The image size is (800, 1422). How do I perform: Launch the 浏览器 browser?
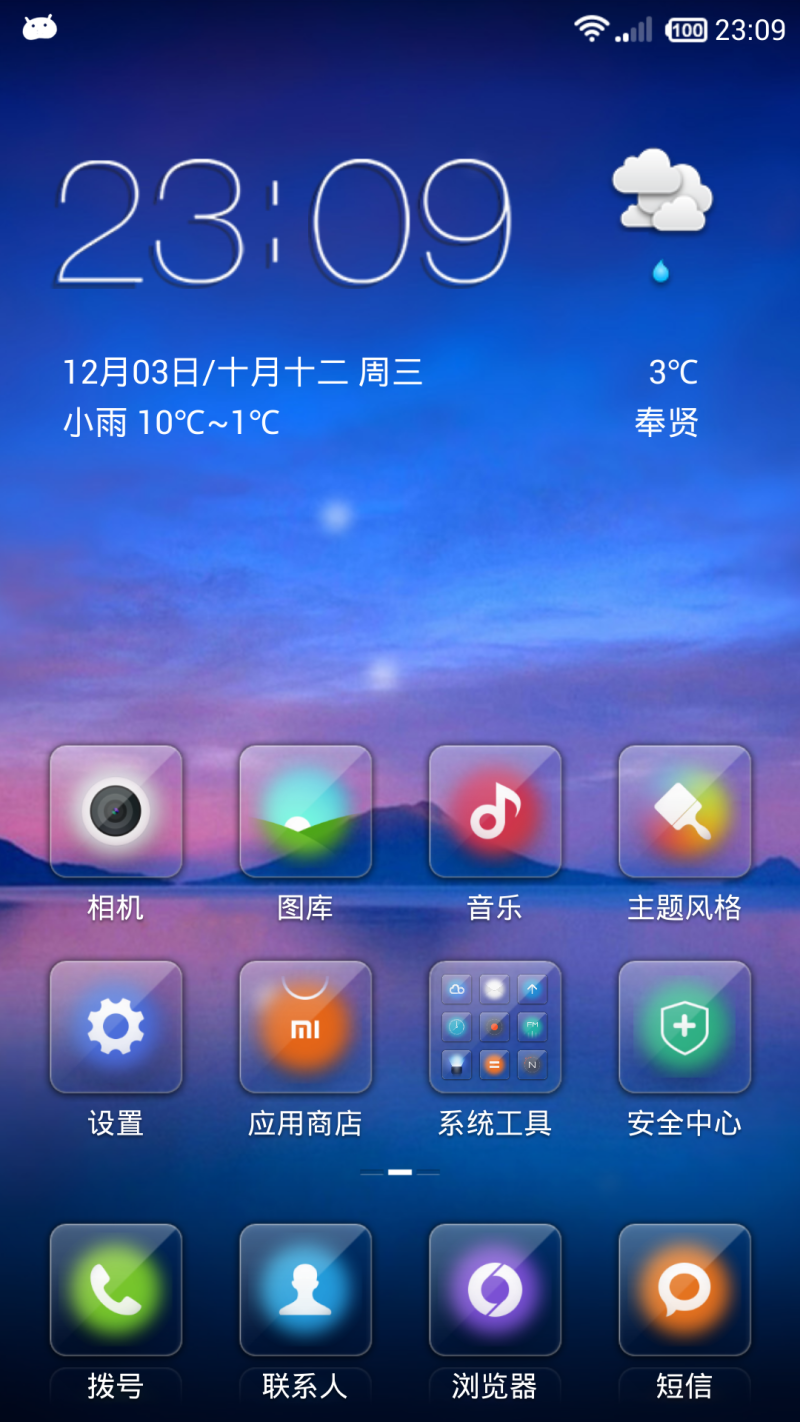[495, 1289]
